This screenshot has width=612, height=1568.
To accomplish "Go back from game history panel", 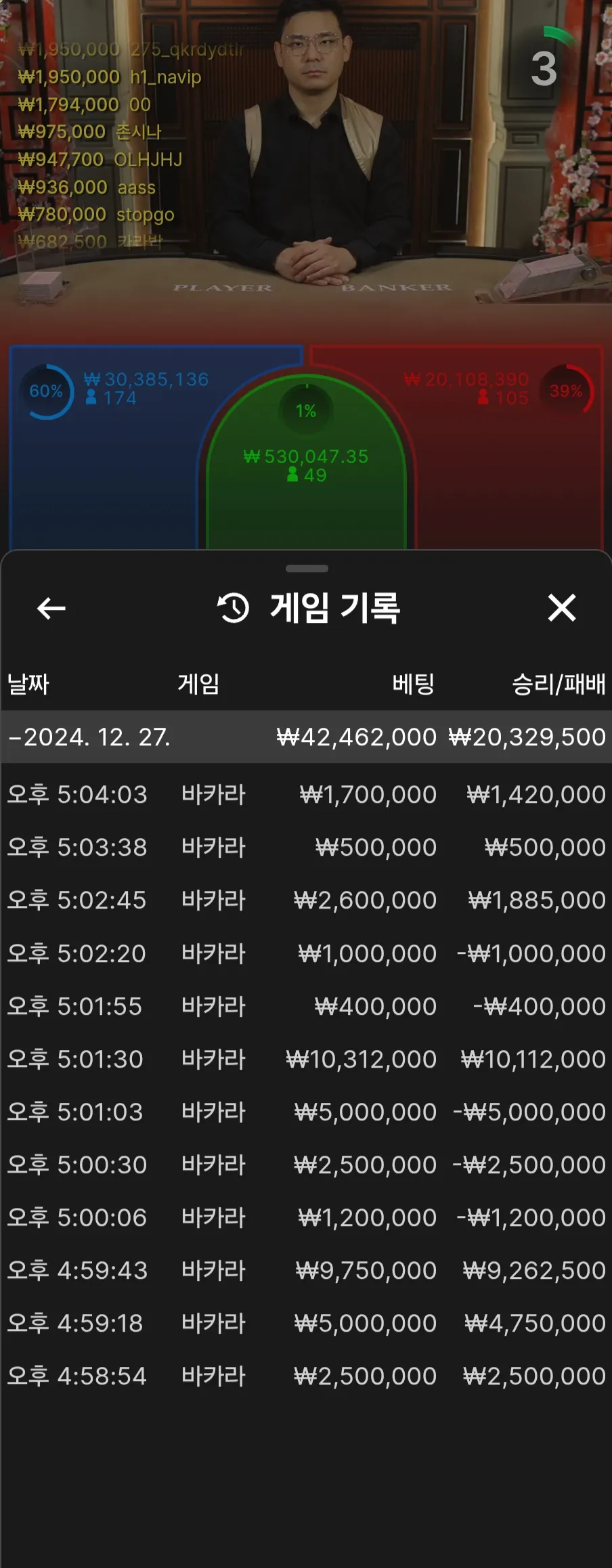I will click(51, 608).
